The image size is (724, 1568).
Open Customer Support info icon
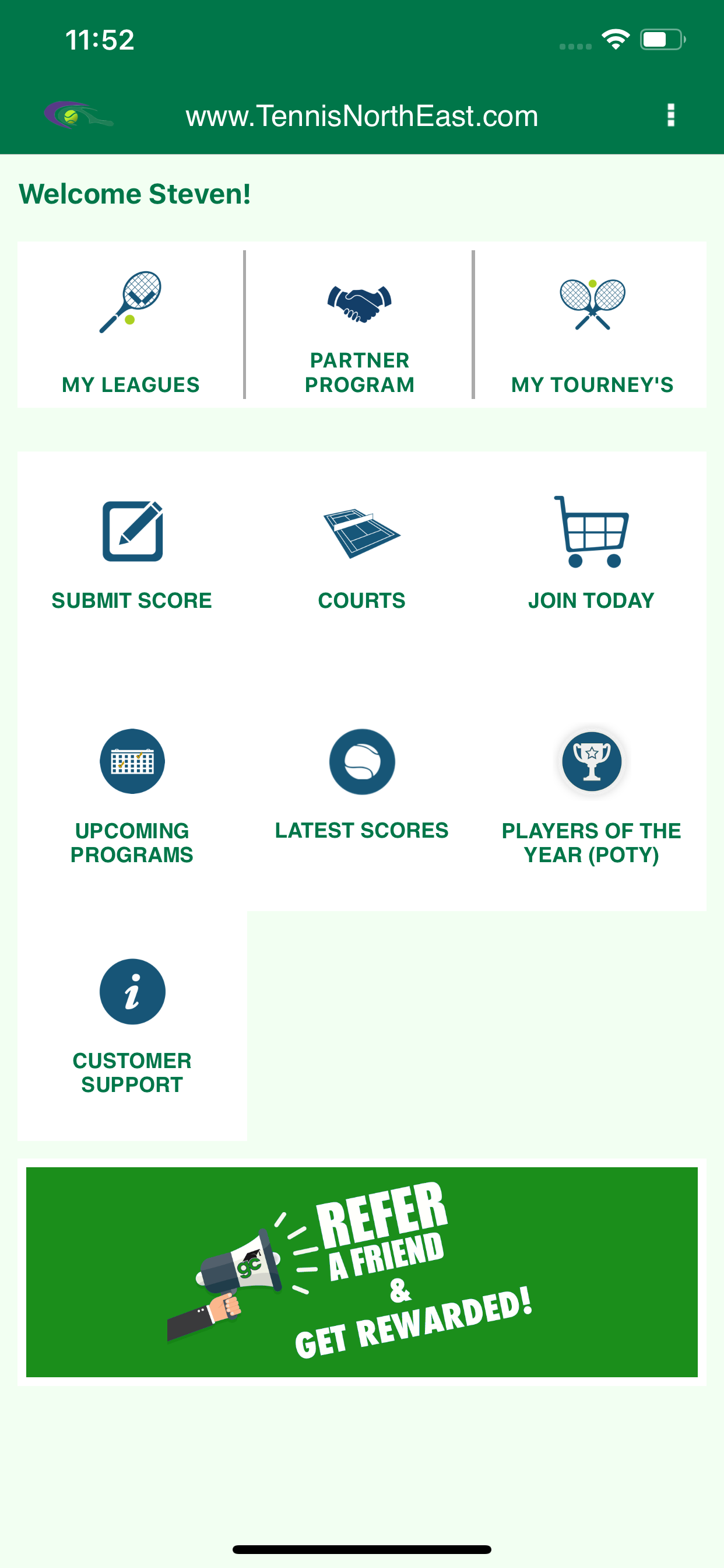click(132, 992)
